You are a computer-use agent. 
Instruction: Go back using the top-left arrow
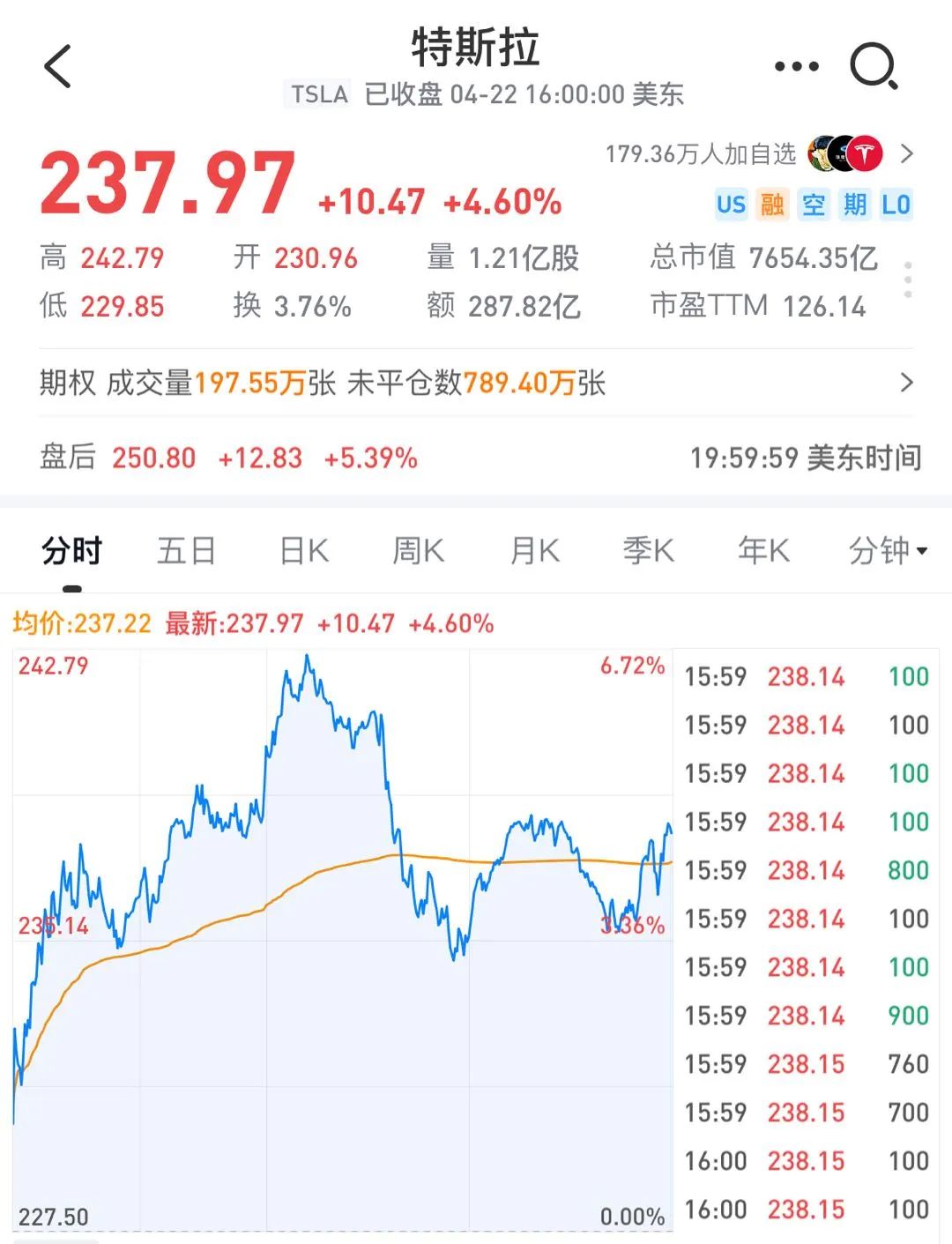[x=58, y=67]
